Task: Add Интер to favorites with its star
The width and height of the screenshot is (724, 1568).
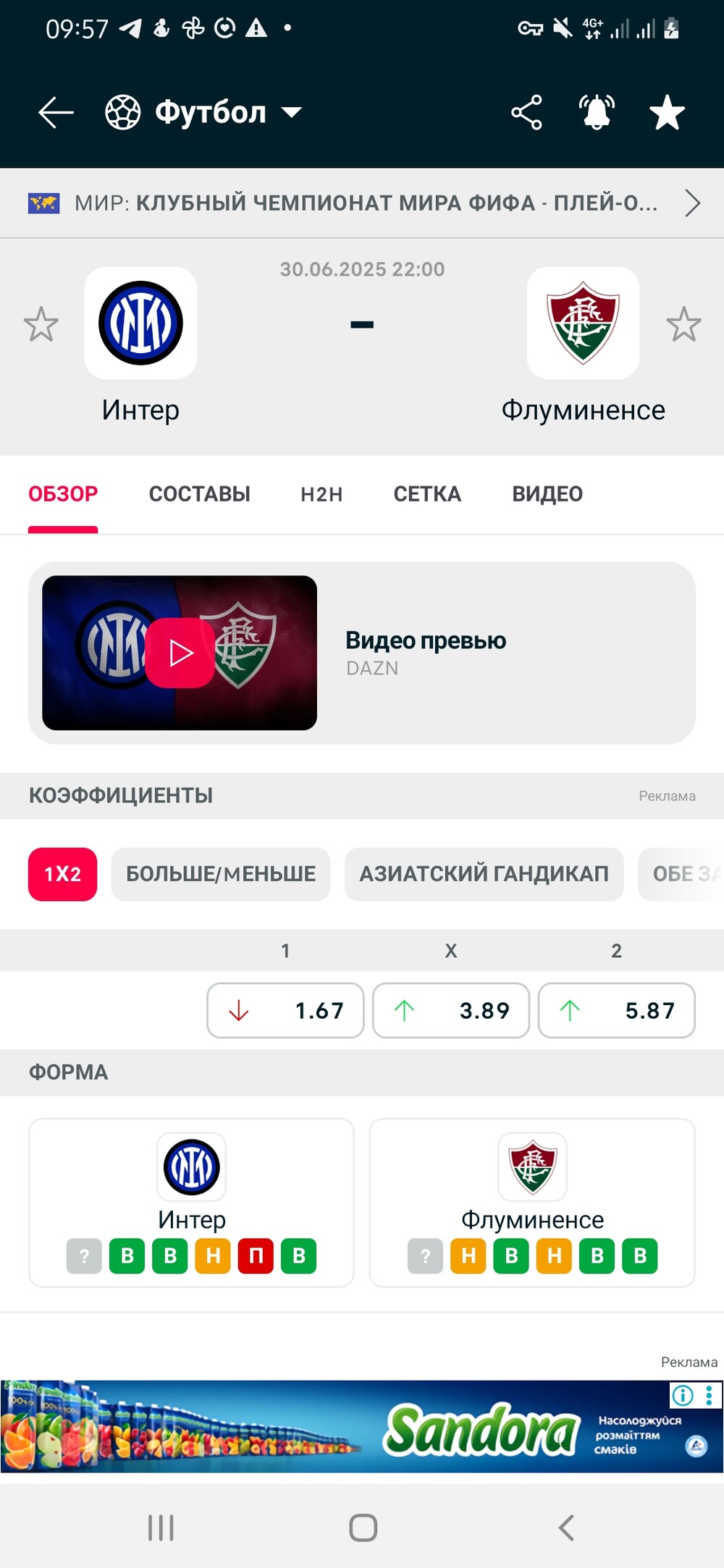Action: 41,324
